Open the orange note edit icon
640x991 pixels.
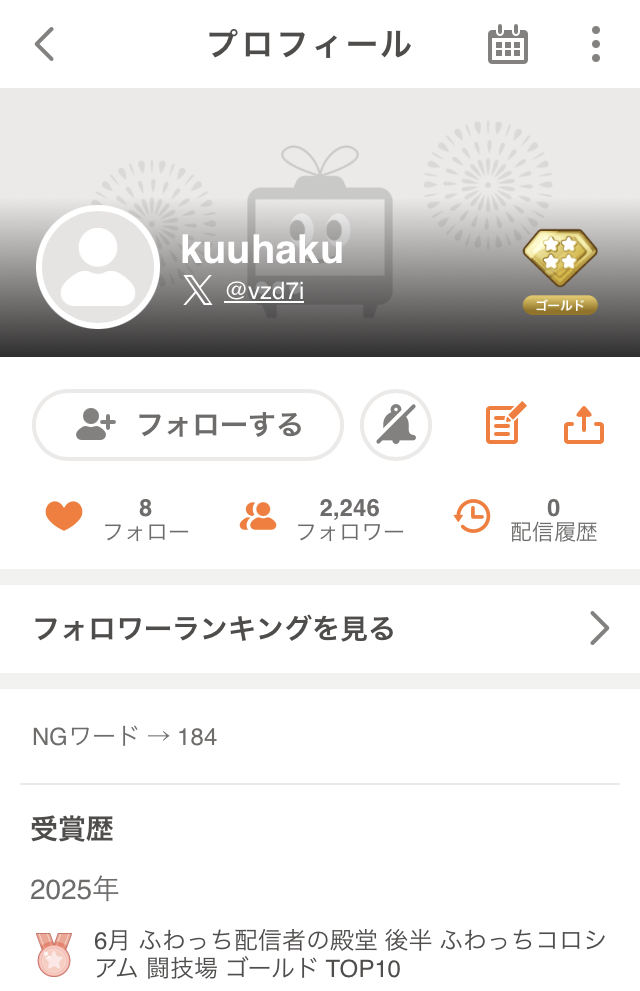click(x=505, y=424)
